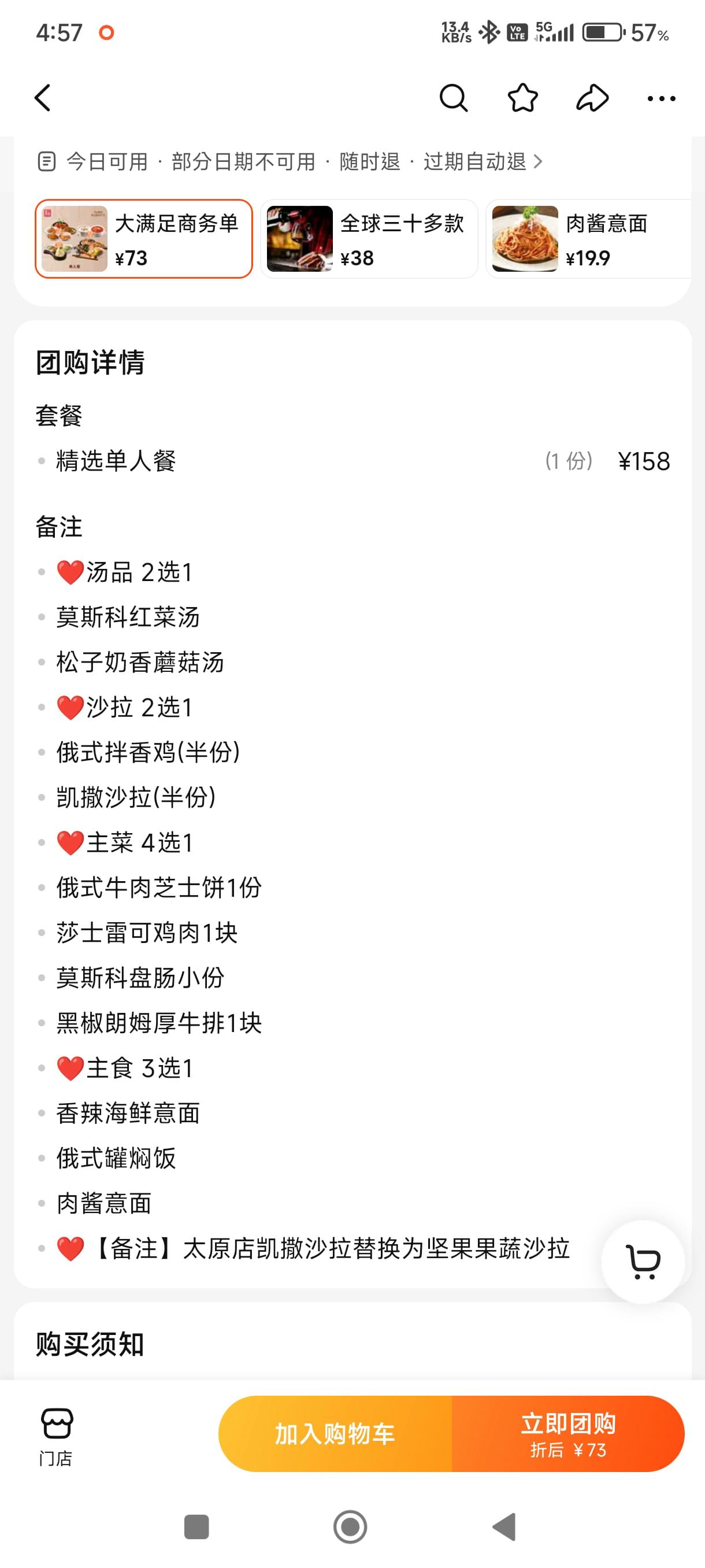The height and width of the screenshot is (1568, 705).
Task: Open the floating shopping cart
Action: point(643,1262)
